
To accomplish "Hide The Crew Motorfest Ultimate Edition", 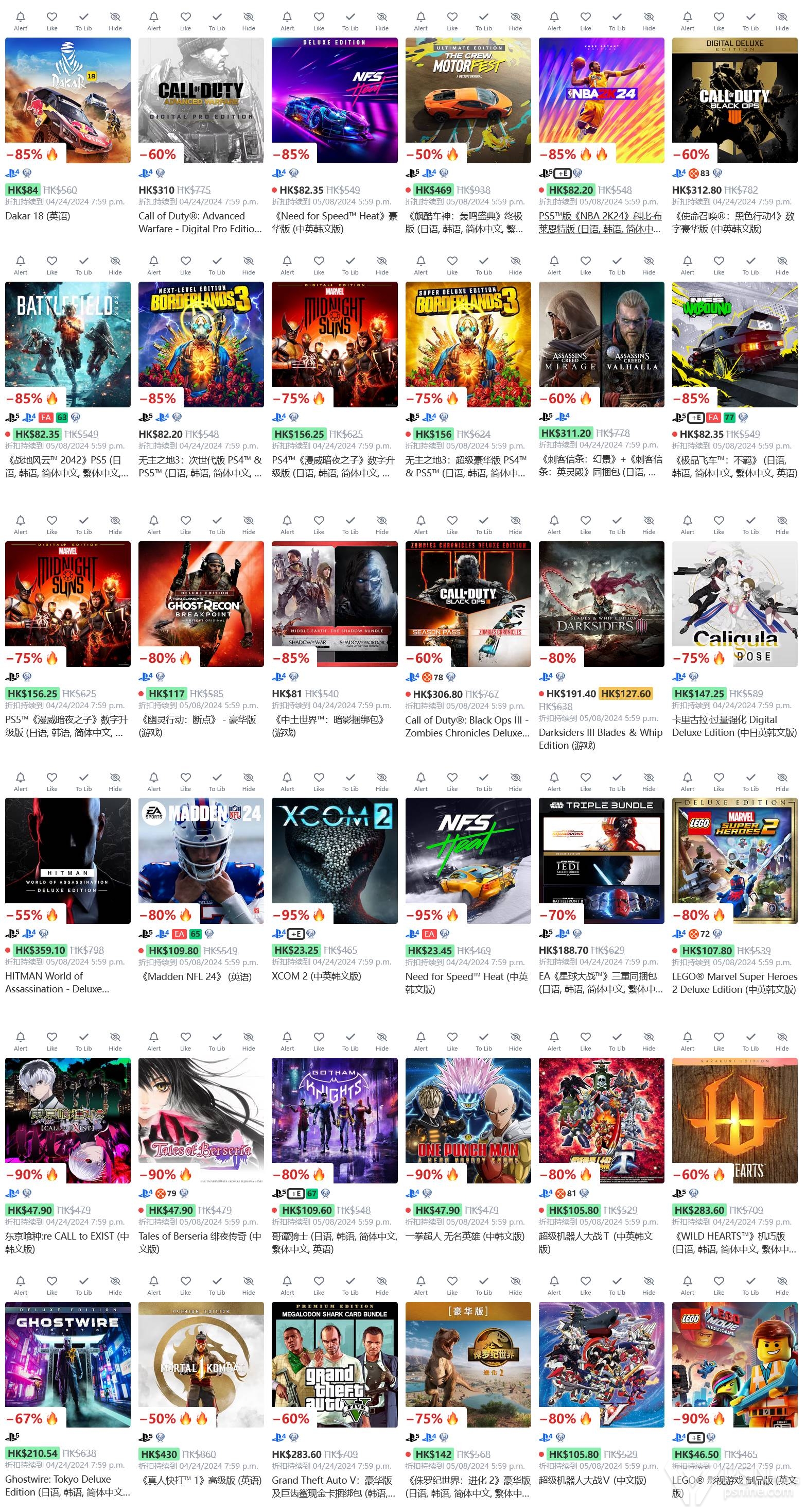I will click(516, 21).
